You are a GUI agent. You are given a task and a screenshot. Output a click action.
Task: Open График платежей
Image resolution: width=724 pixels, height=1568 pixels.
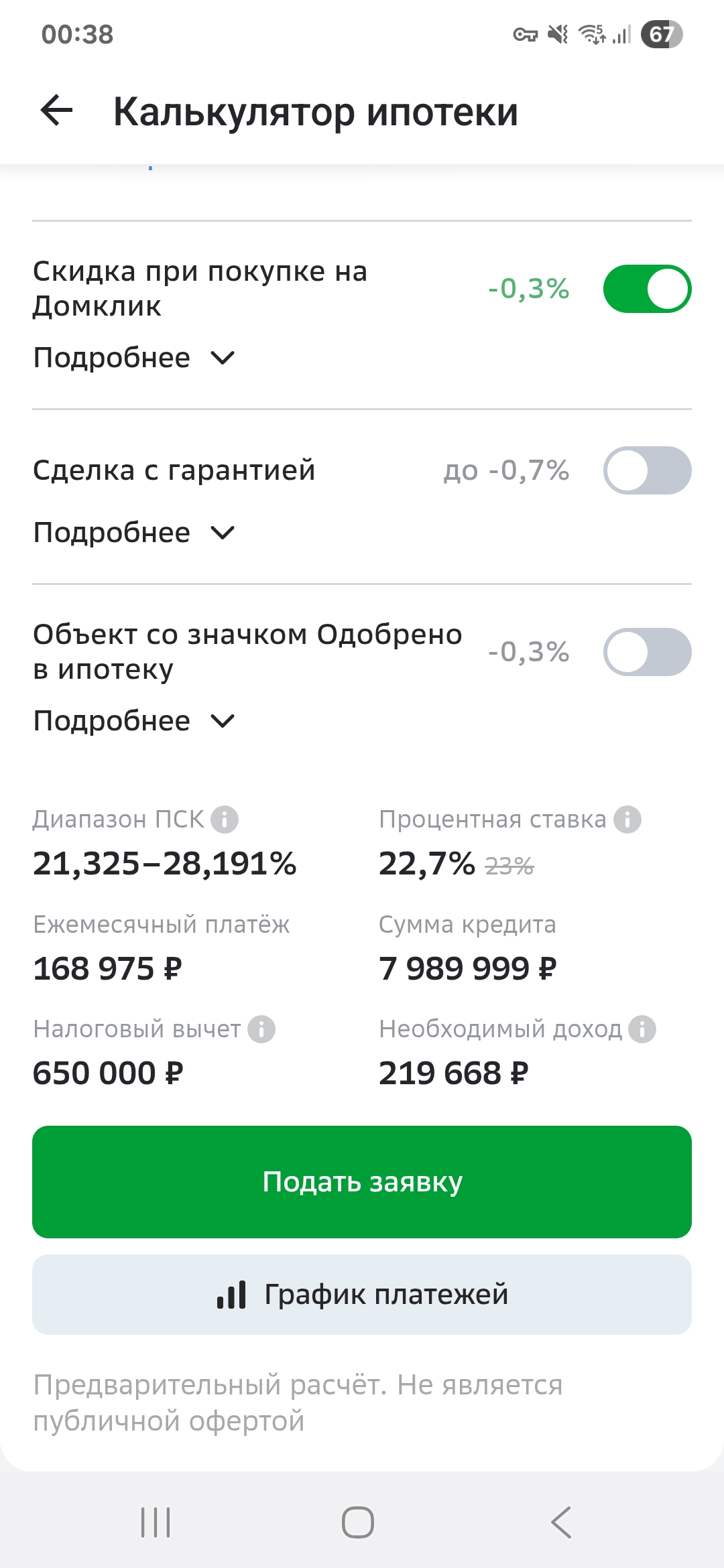[362, 1295]
